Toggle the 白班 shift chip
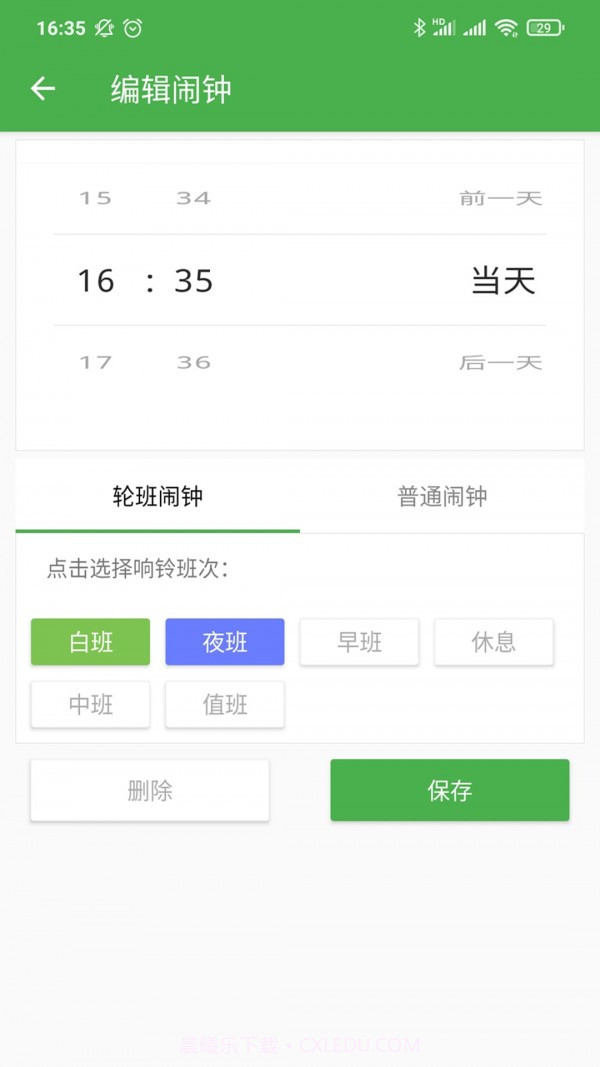 point(90,642)
